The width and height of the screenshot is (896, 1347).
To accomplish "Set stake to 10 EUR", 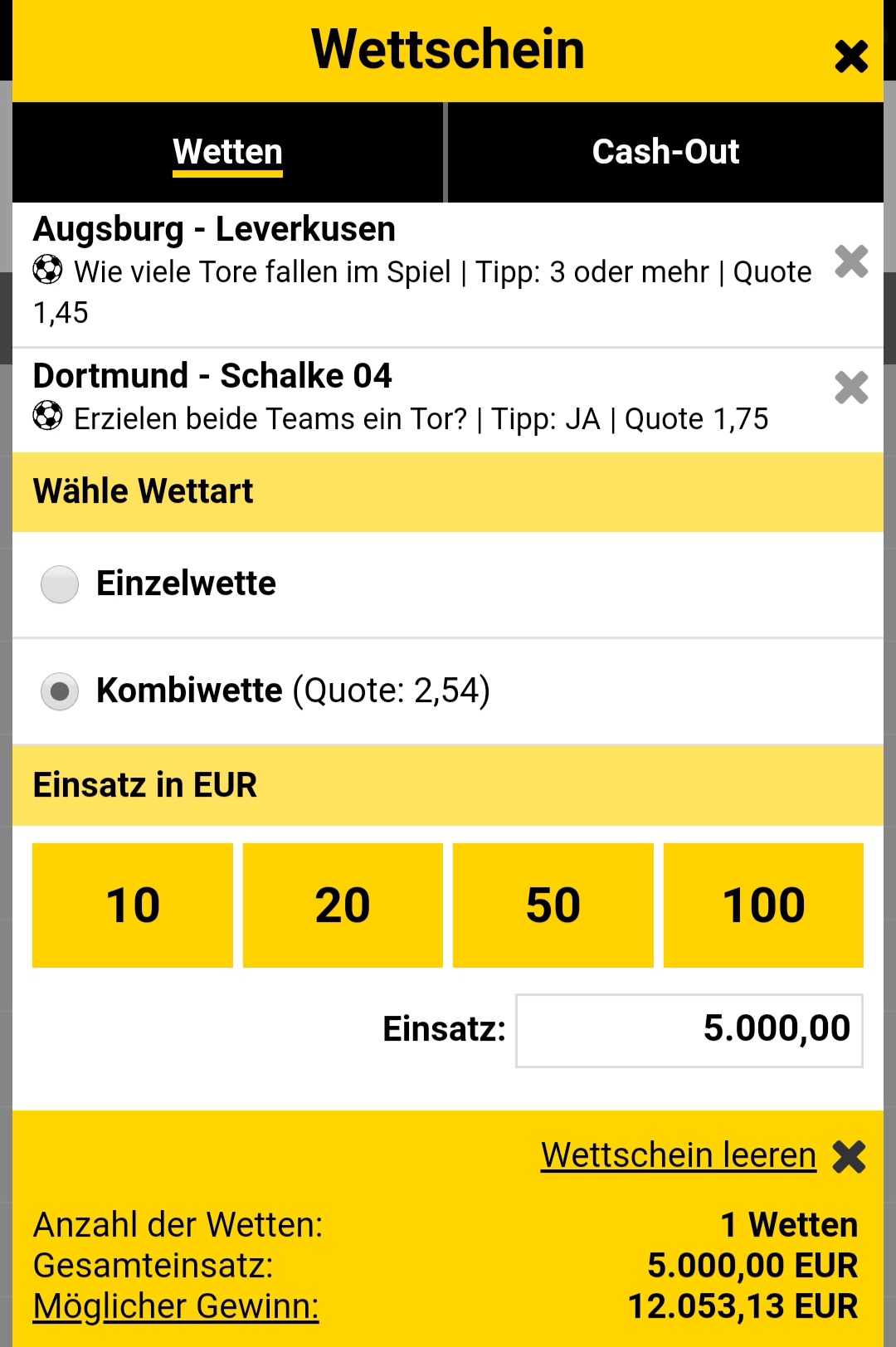I will [133, 905].
